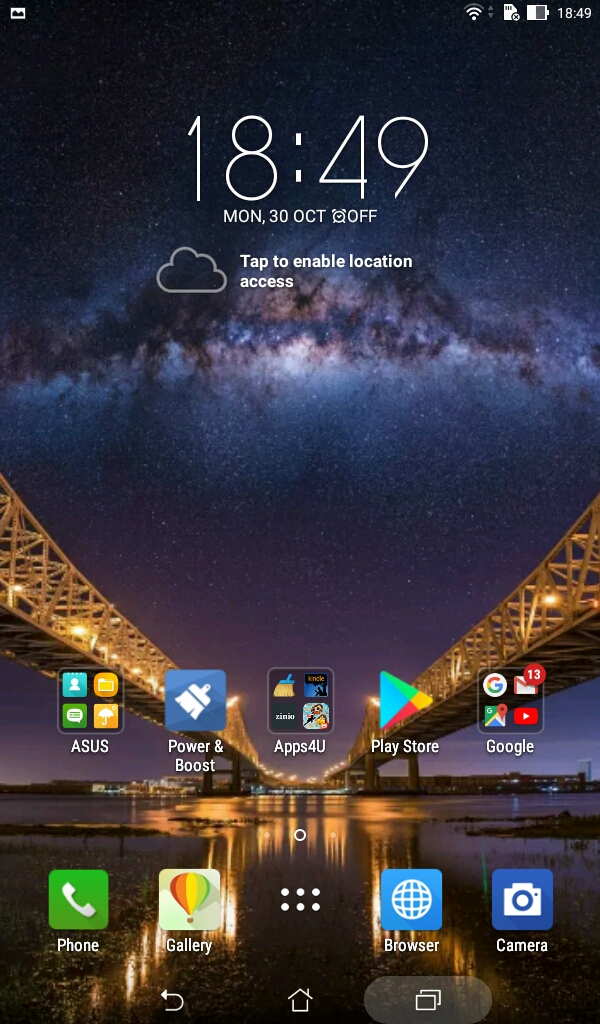
Task: Open the Play Store
Action: point(405,701)
